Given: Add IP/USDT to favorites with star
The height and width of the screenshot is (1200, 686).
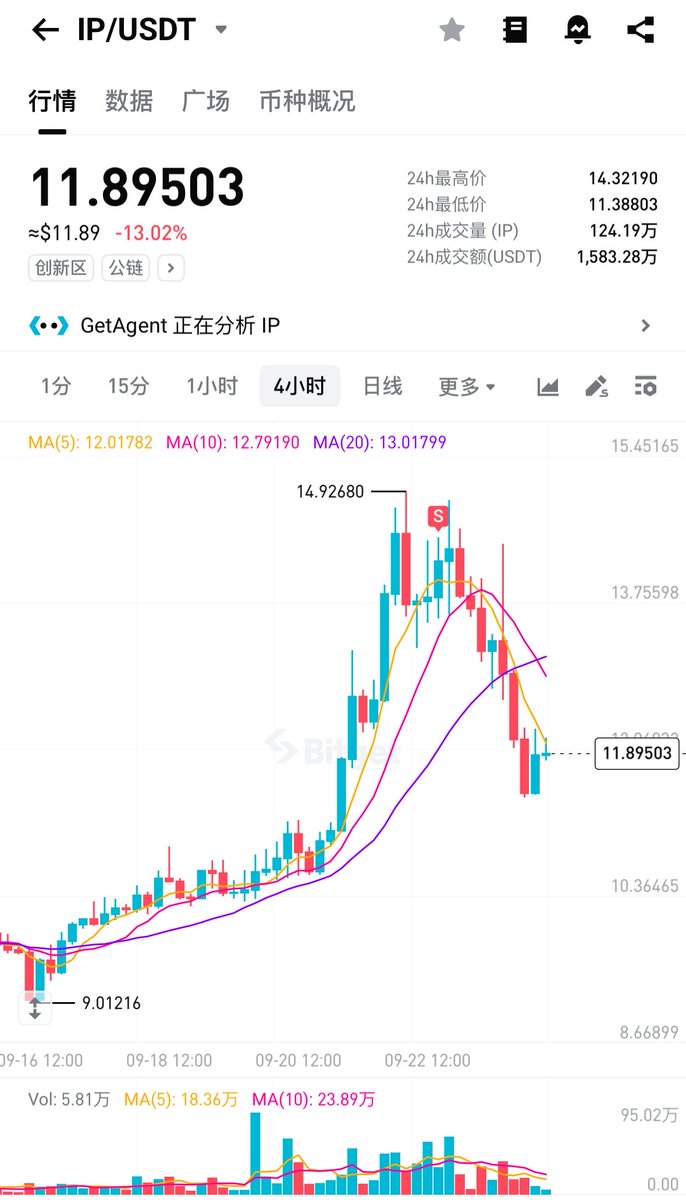Looking at the screenshot, I should point(452,30).
